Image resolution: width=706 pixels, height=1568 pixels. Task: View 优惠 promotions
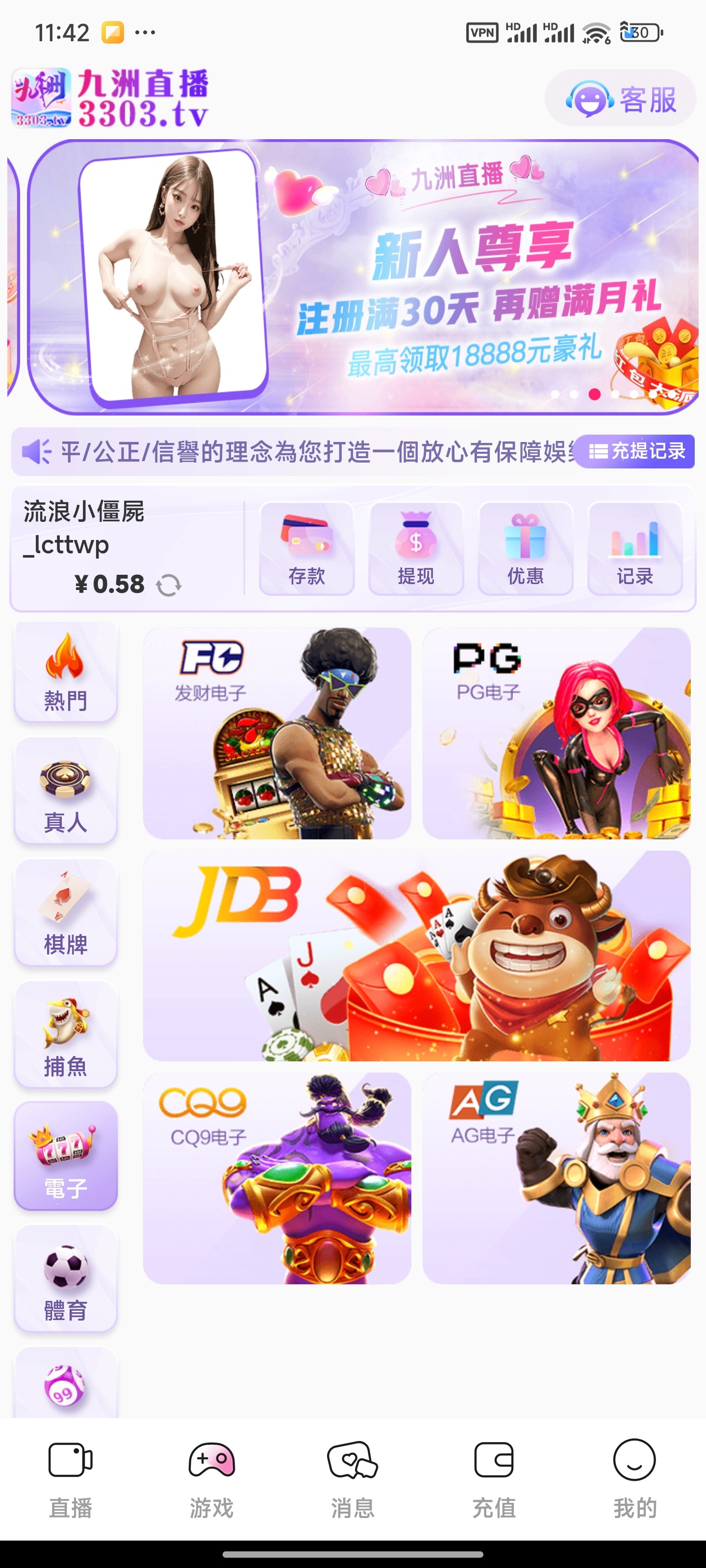pos(525,549)
